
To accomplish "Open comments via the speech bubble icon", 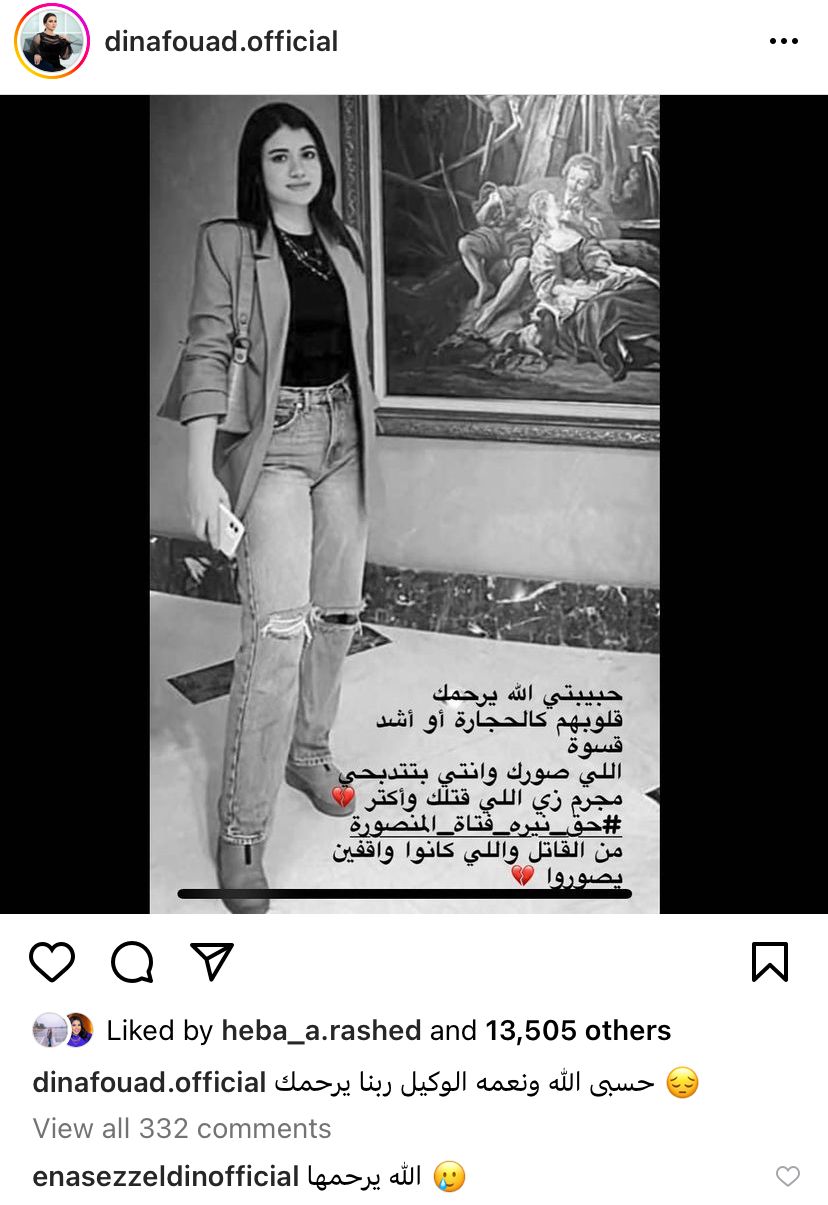I will [132, 962].
